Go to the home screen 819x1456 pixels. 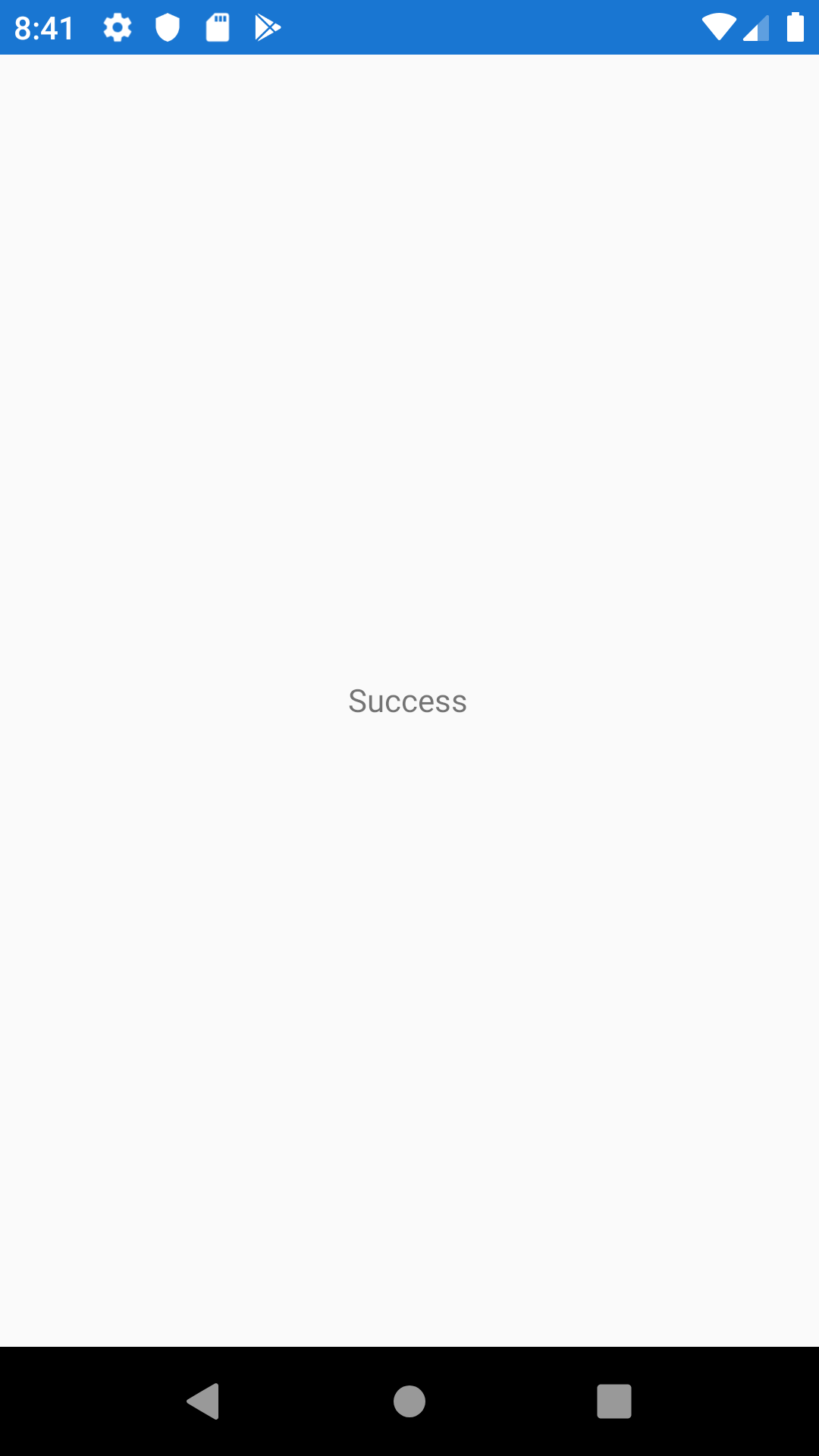pos(409,1401)
